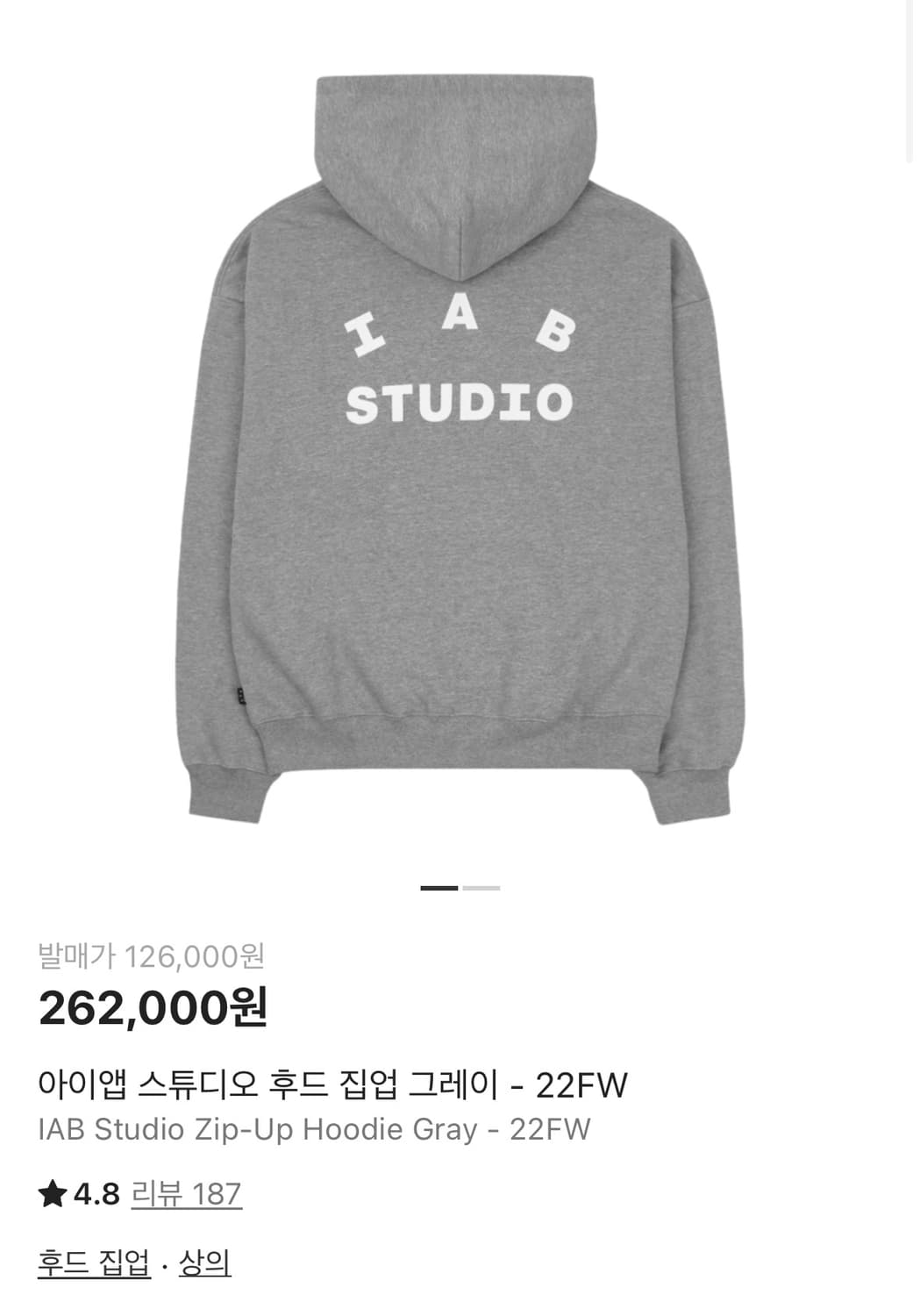Click the carousel pagination control
The height and width of the screenshot is (1316, 920).
click(x=458, y=890)
